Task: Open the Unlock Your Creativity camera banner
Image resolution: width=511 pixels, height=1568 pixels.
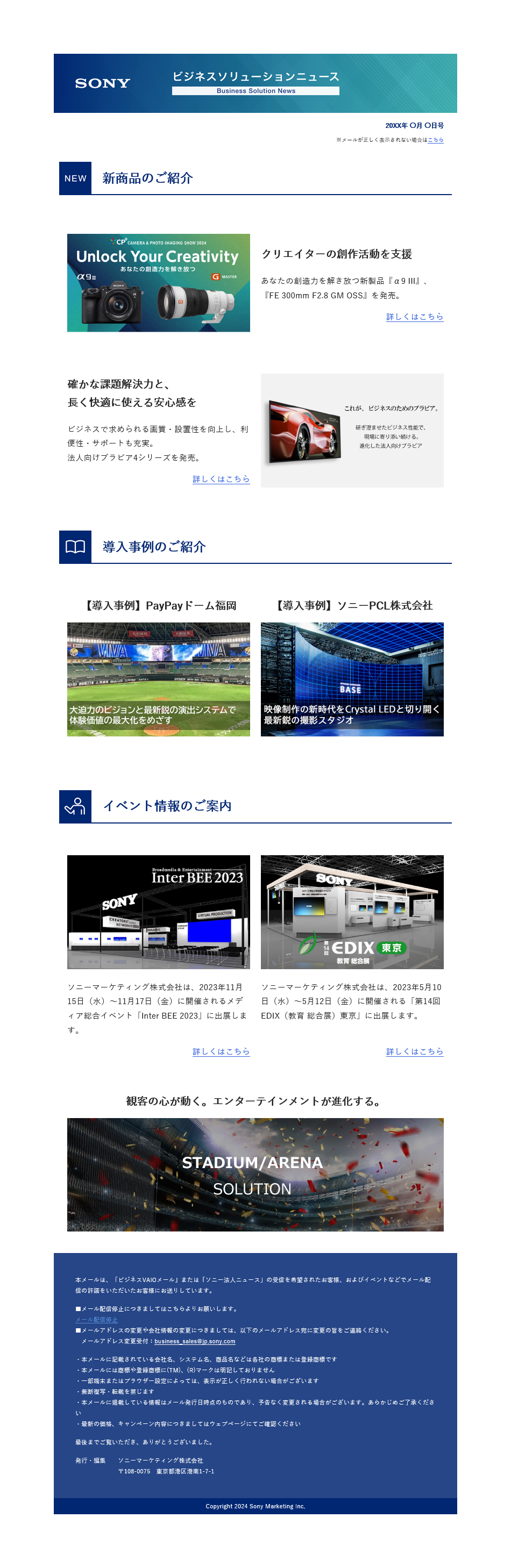Action: 158,282
